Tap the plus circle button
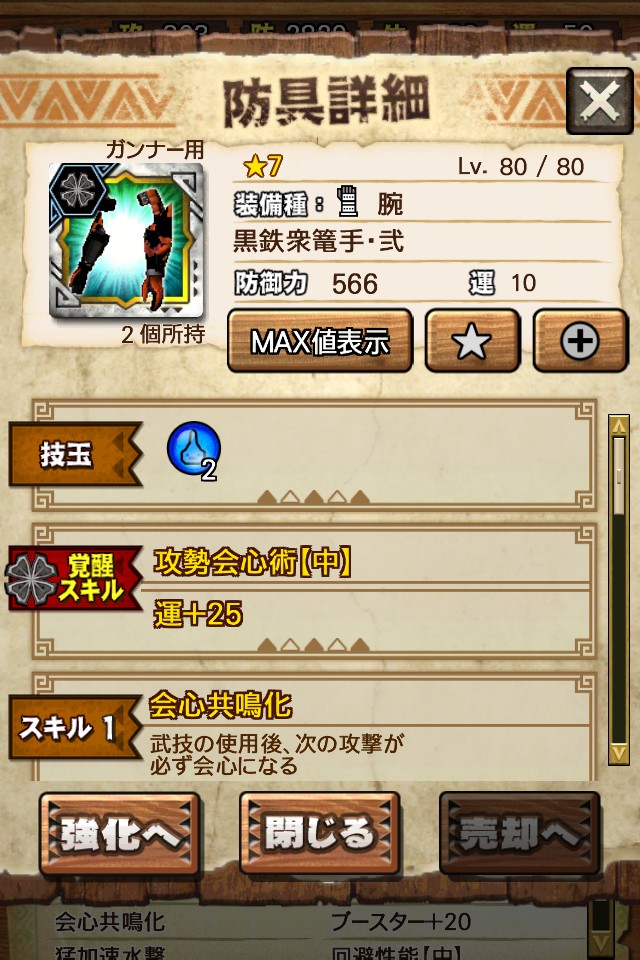This screenshot has width=640, height=960. click(579, 342)
